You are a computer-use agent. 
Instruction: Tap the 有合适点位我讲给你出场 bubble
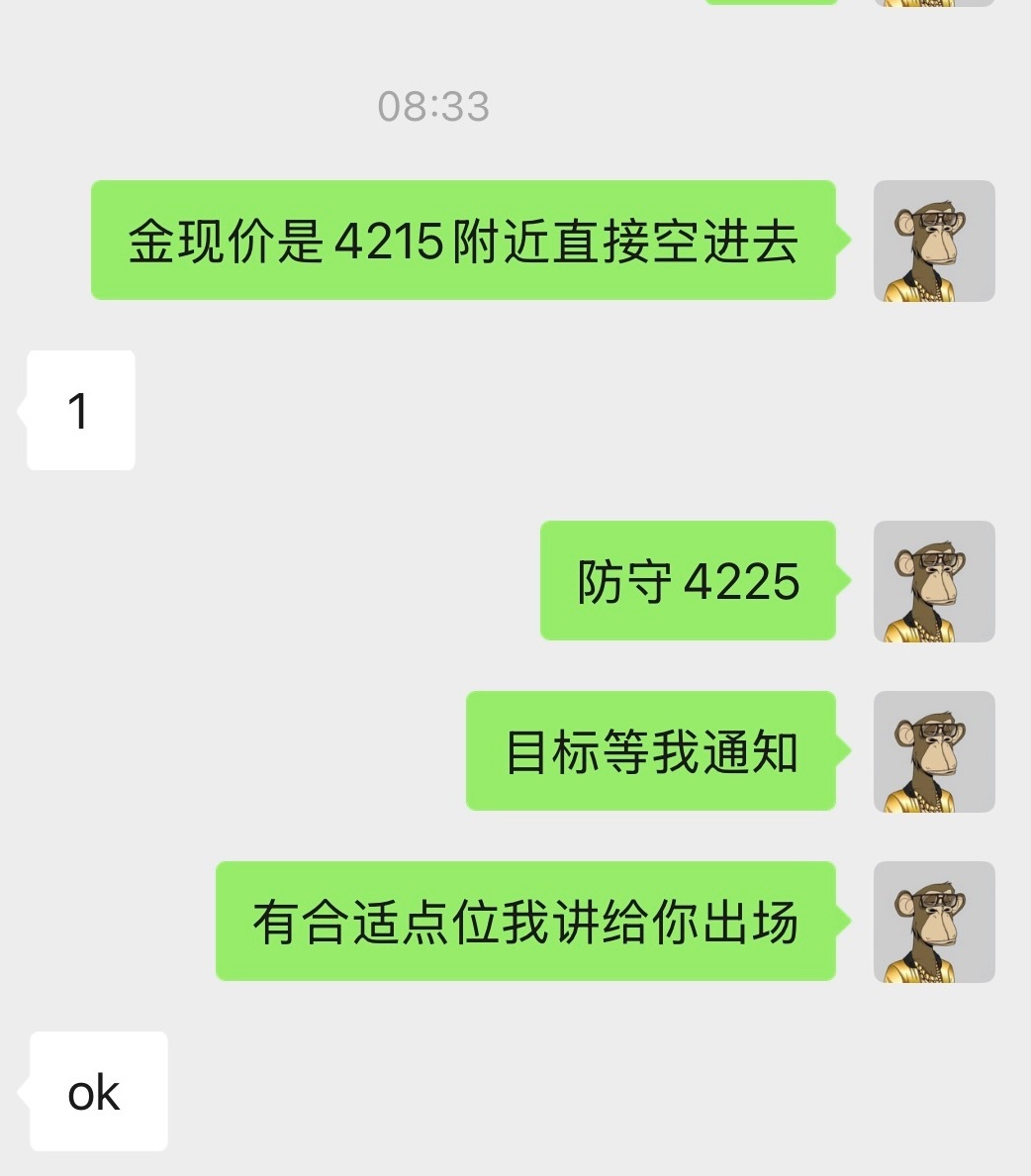[x=525, y=922]
